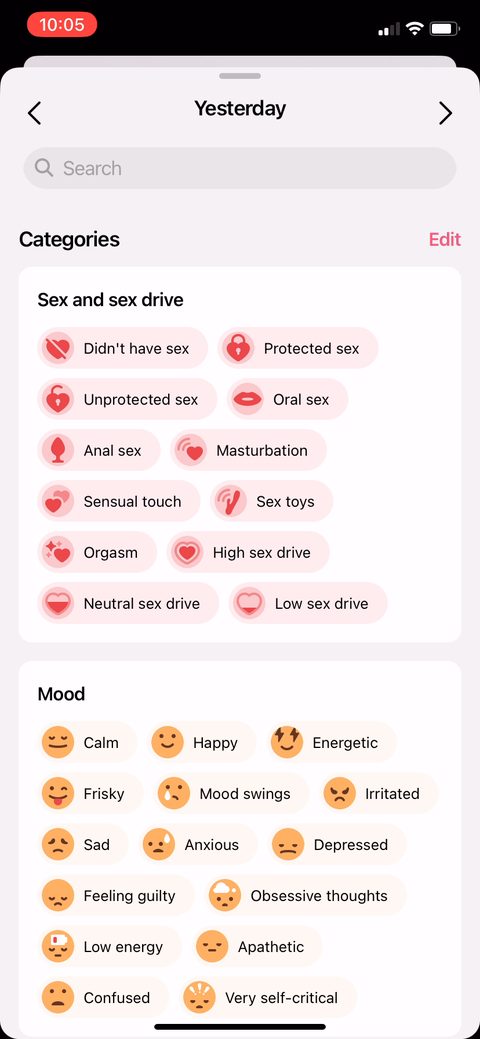480x1039 pixels.
Task: Log Masturbation
Action: pyautogui.click(x=248, y=450)
